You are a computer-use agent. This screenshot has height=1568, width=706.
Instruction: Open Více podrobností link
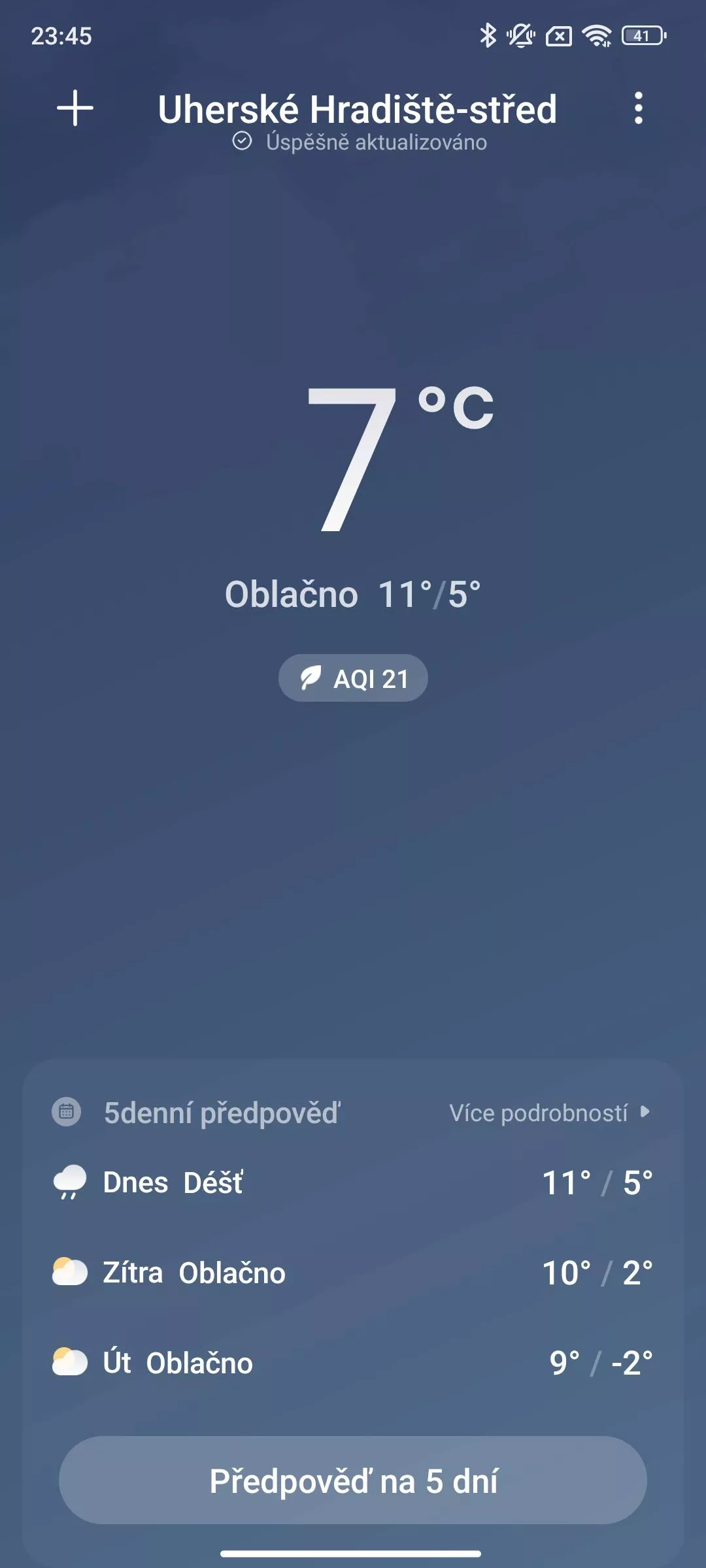550,1113
